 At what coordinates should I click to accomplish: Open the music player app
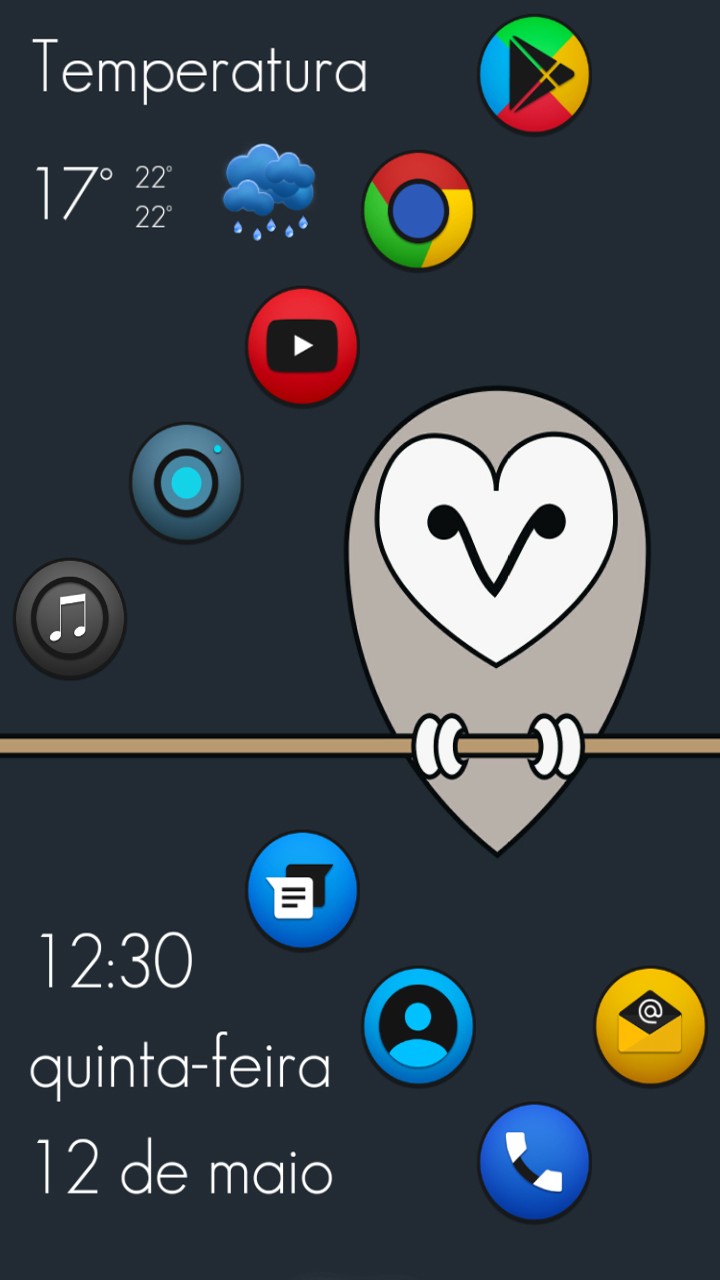[x=70, y=619]
